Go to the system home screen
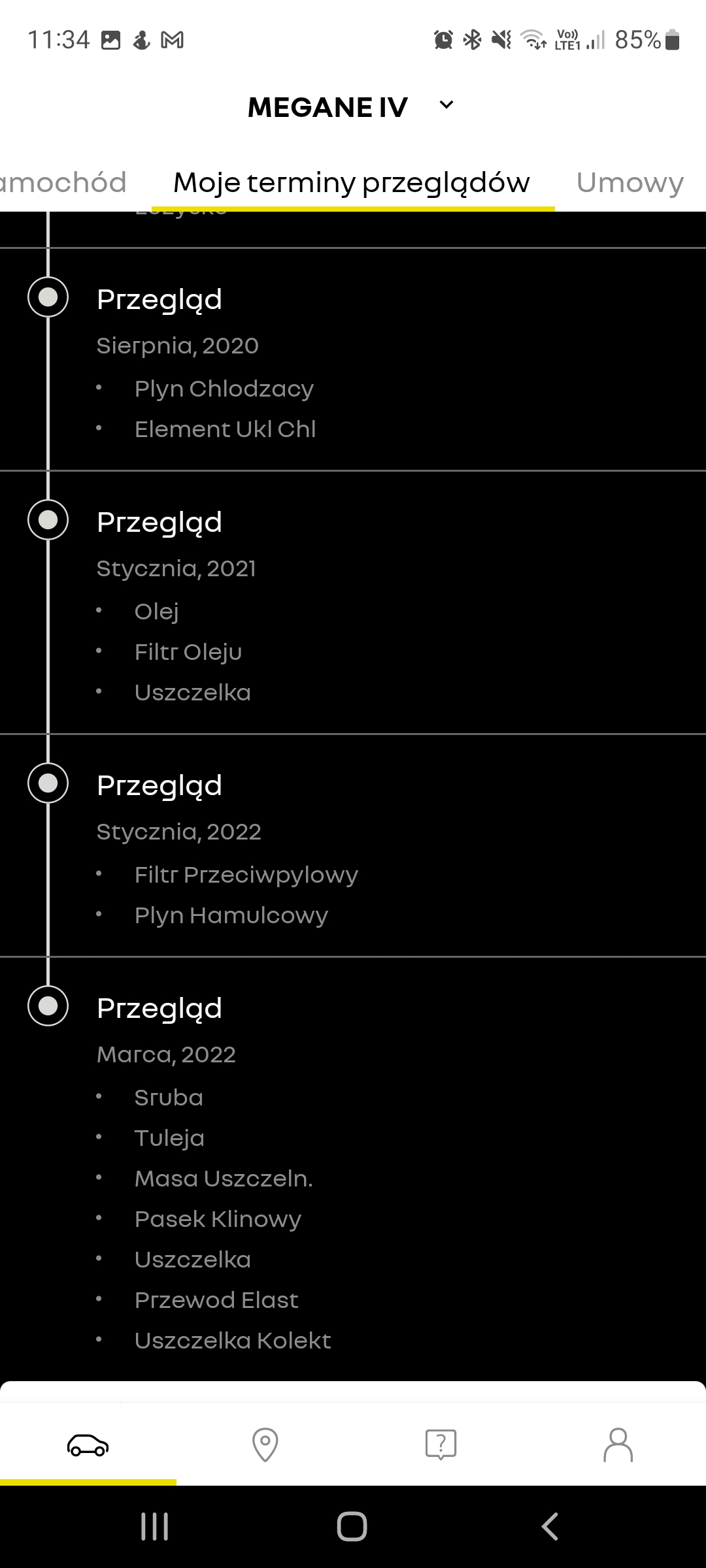This screenshot has width=706, height=1568. coord(352,1527)
